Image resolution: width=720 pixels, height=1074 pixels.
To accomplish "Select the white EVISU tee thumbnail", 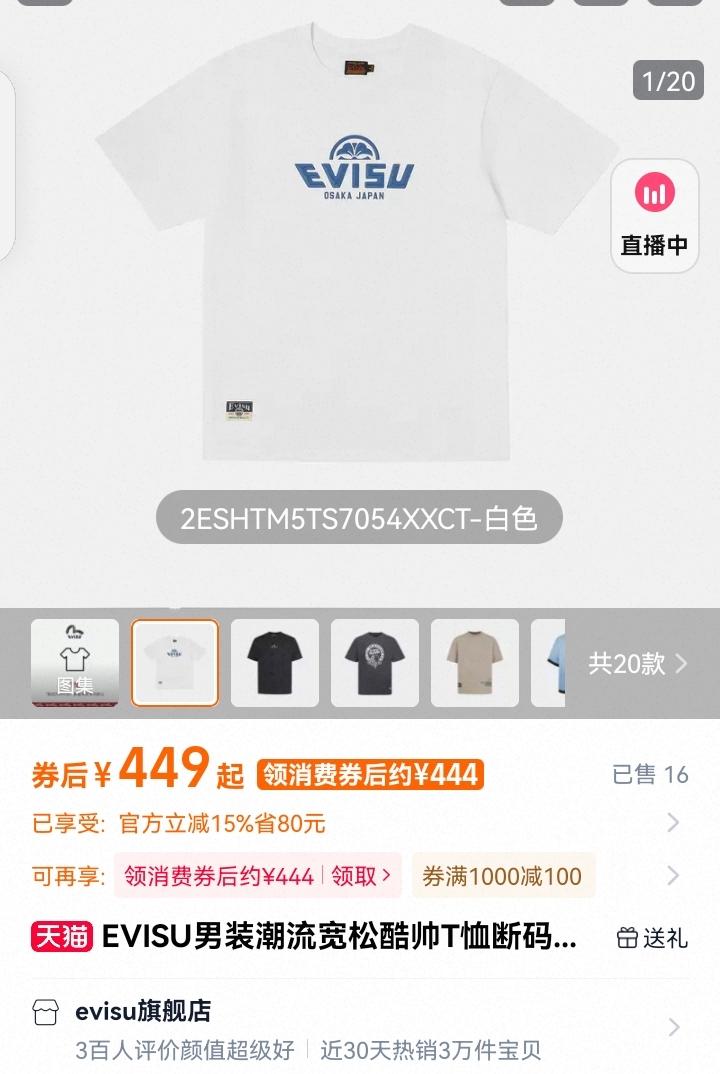I will [x=175, y=663].
